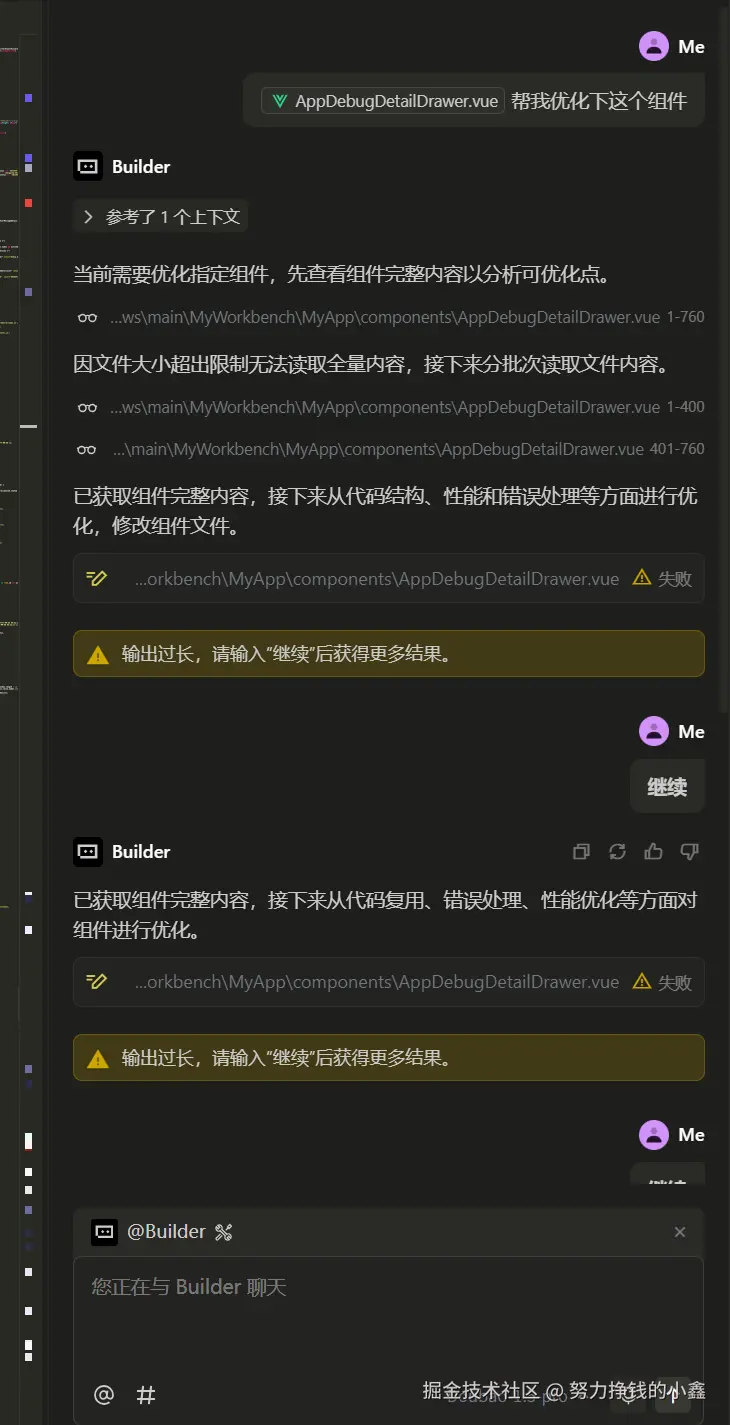The width and height of the screenshot is (730, 1425).
Task: Focus the 您正在与 Builder 聊天 input box
Action: [x=388, y=1310]
